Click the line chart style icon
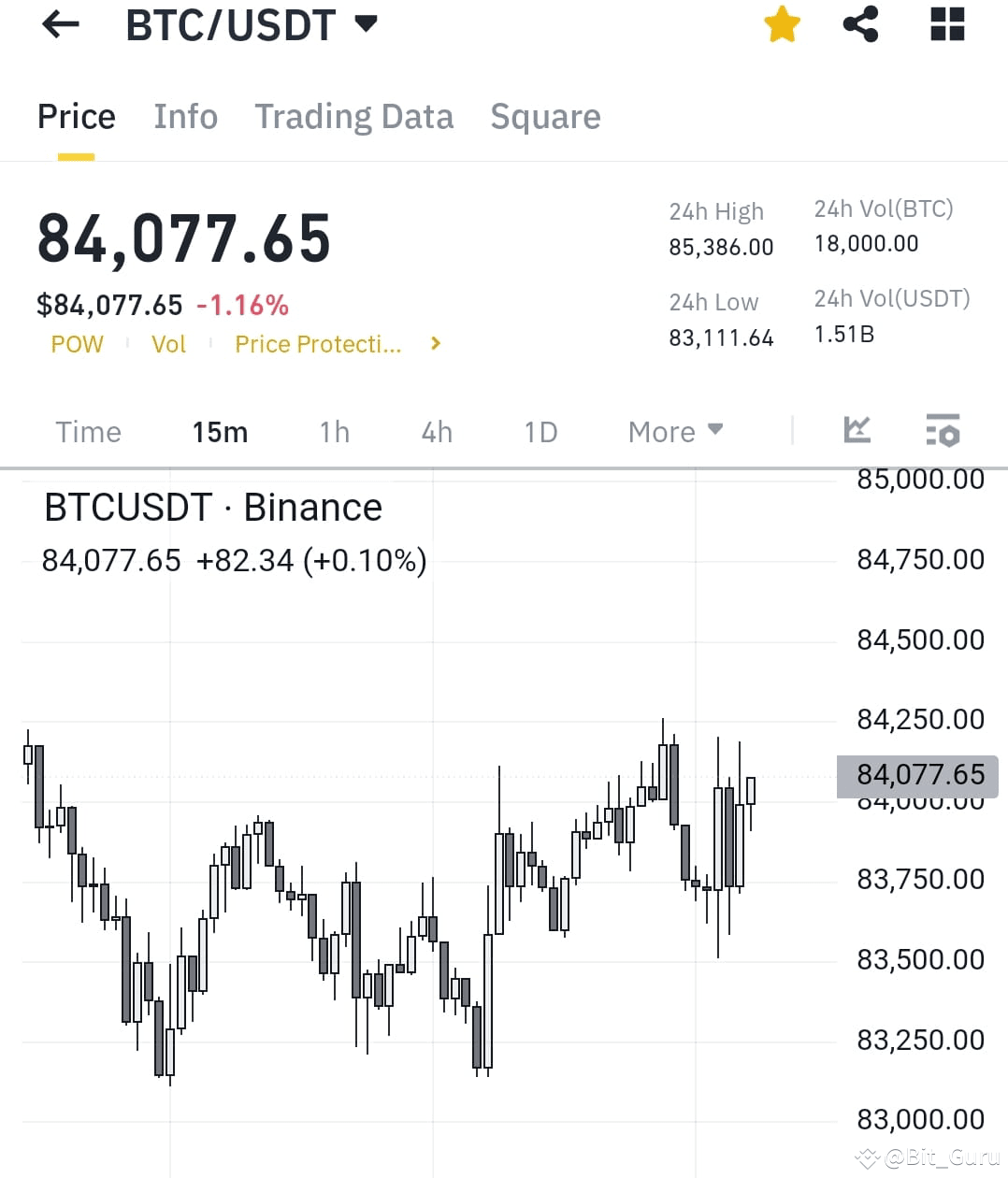The width and height of the screenshot is (1008, 1178). (857, 430)
